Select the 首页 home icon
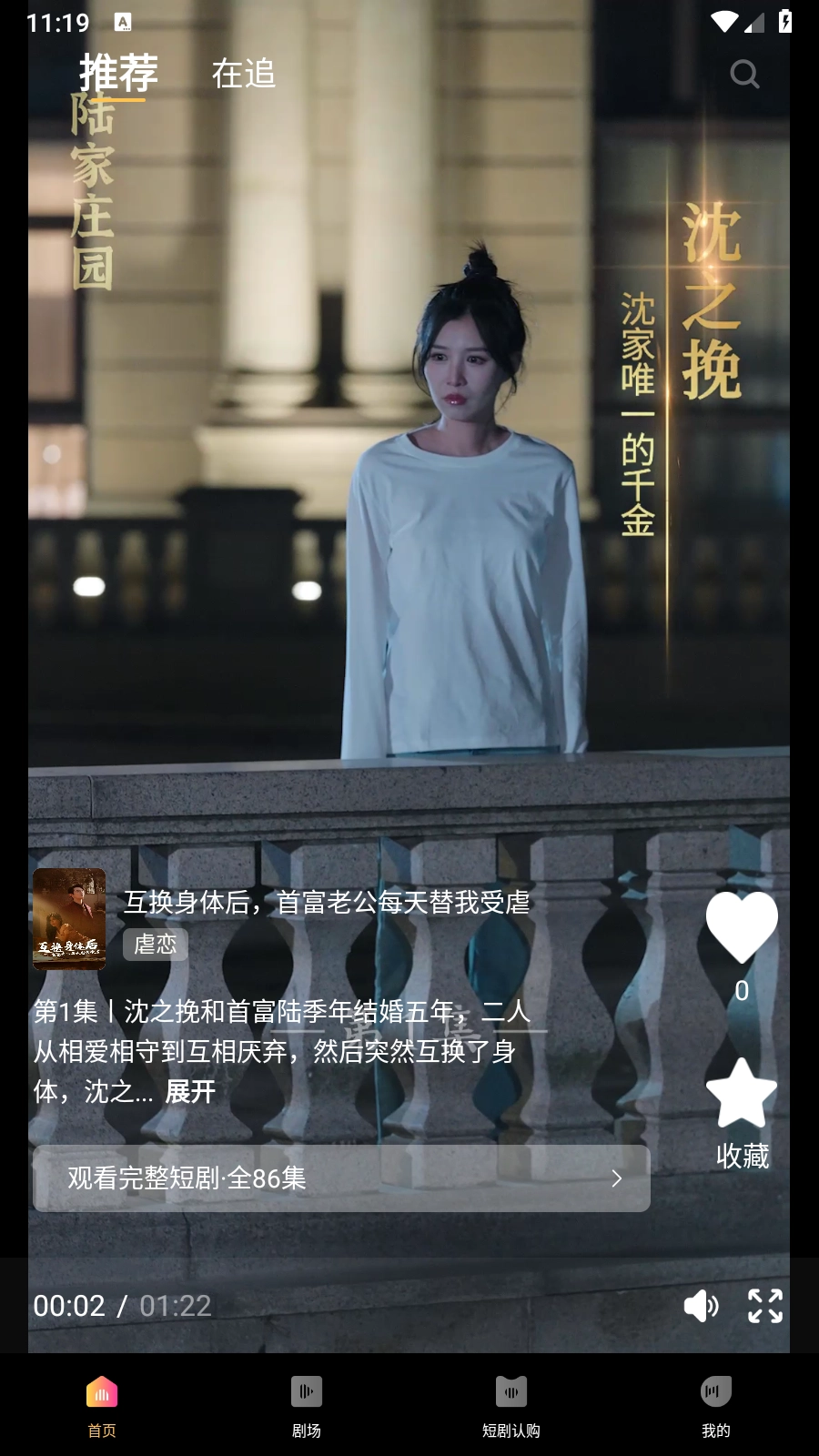 click(x=102, y=1403)
